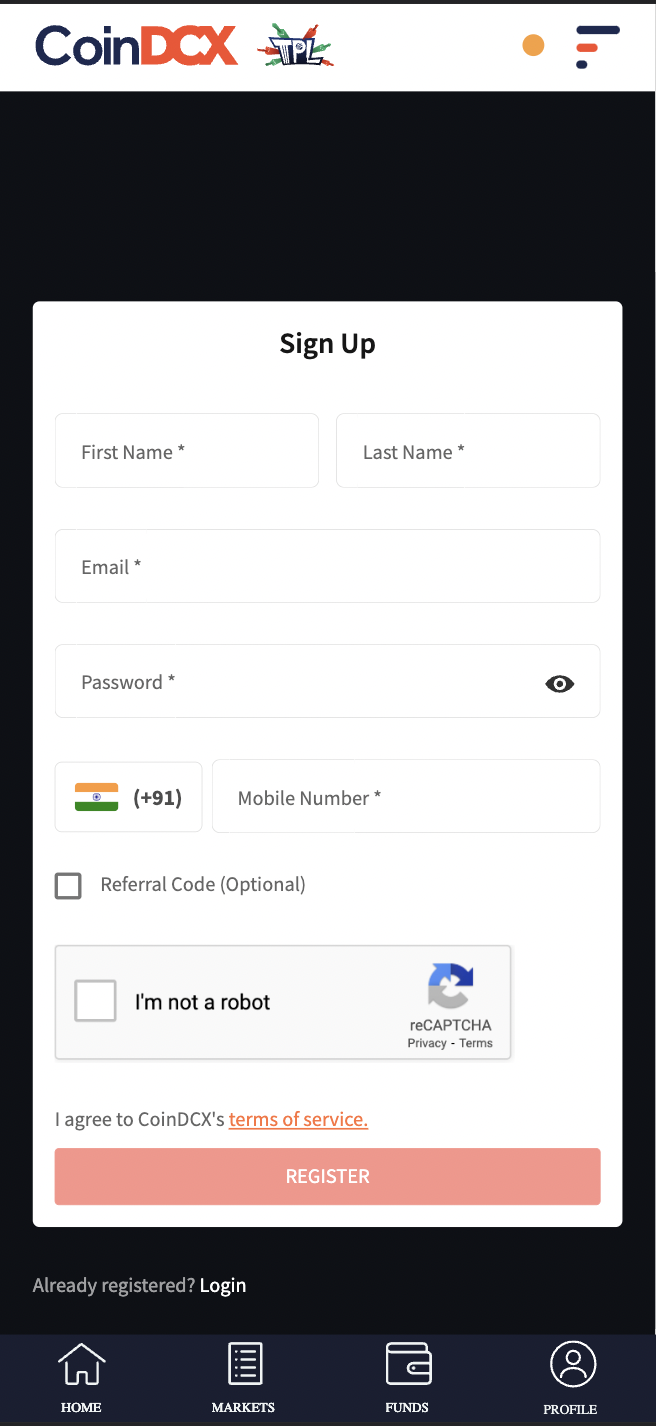Go to Login for existing users
Image resolution: width=656 pixels, height=1426 pixels.
coord(223,1285)
